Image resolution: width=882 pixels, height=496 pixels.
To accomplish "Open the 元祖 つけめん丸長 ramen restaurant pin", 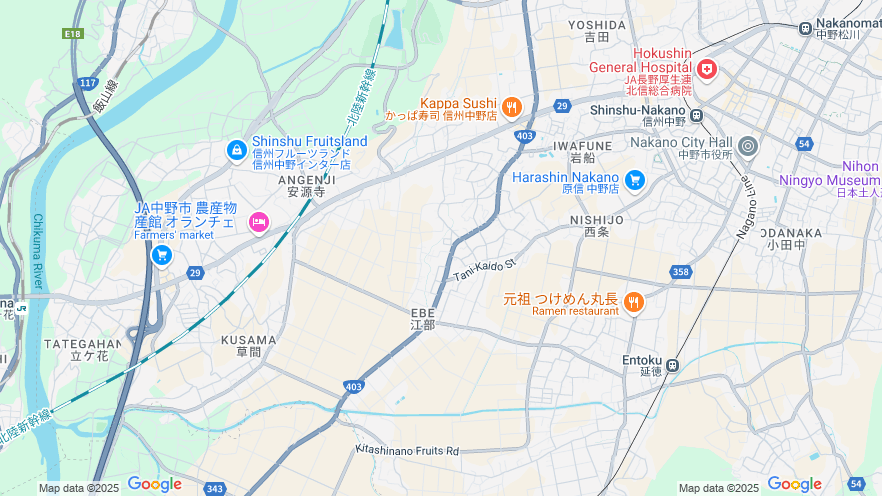I will 633,302.
